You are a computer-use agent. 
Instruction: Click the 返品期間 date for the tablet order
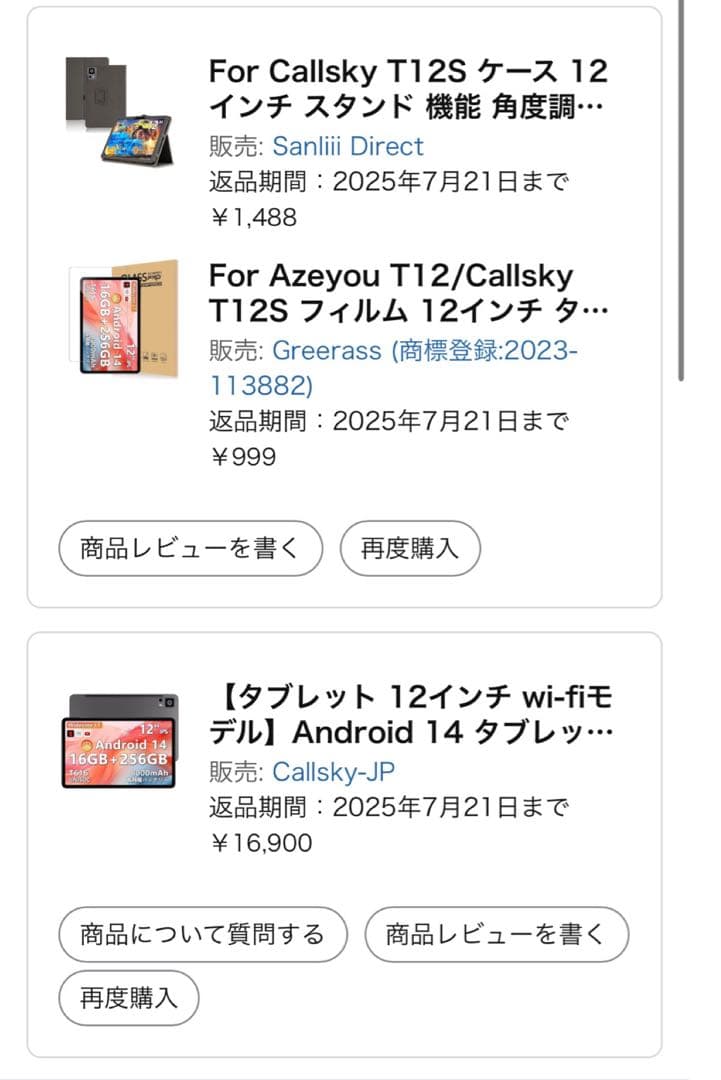(x=387, y=807)
